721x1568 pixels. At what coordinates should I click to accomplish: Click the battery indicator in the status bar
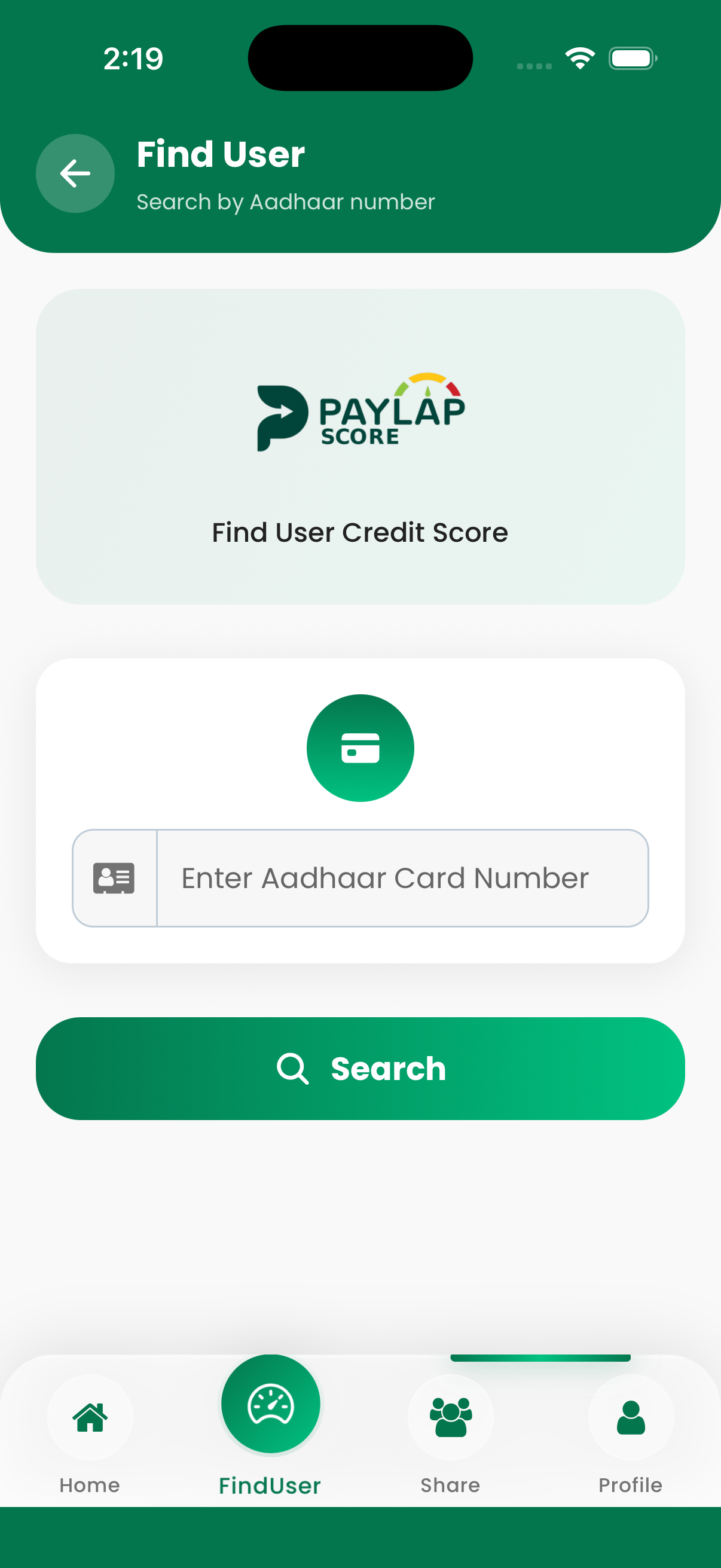click(632, 58)
